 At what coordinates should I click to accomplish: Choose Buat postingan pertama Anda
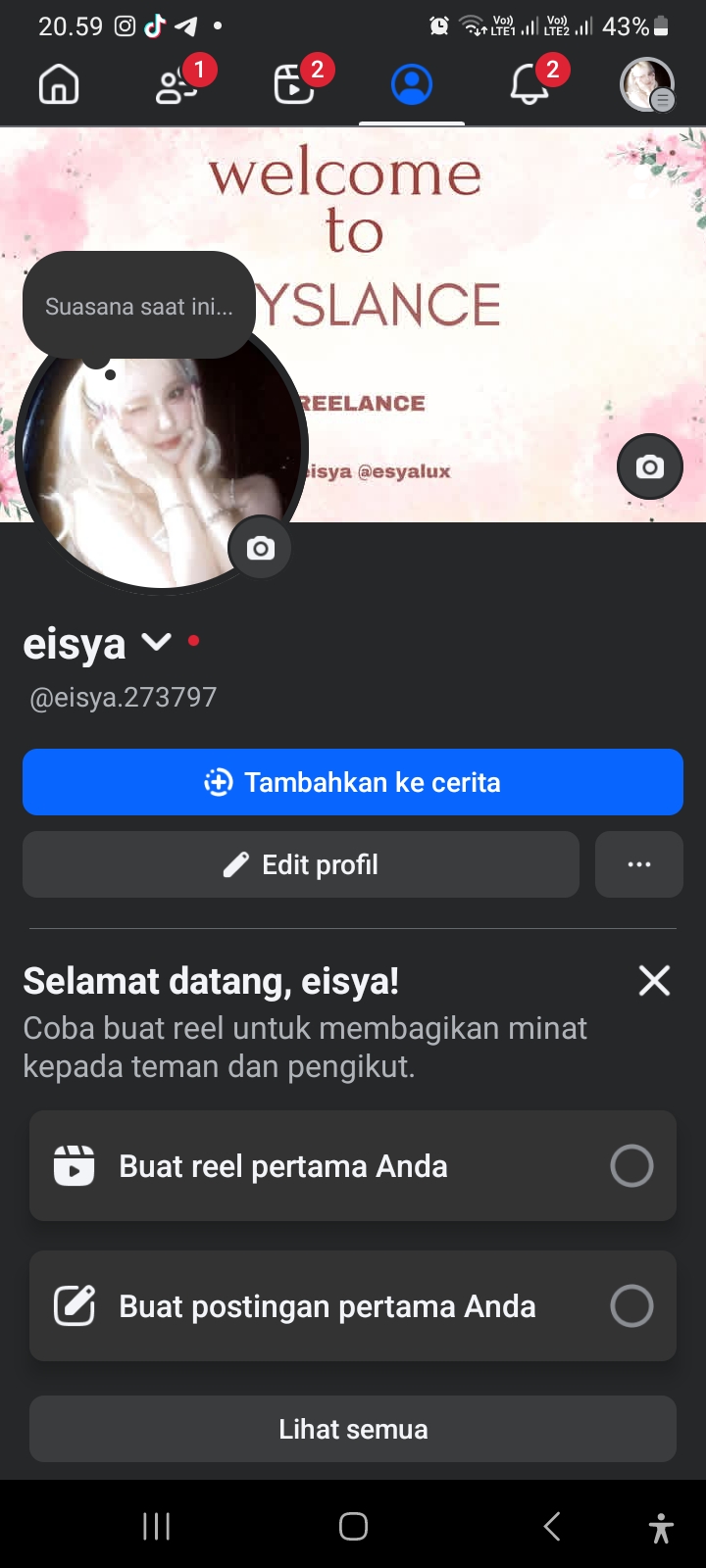point(353,1305)
